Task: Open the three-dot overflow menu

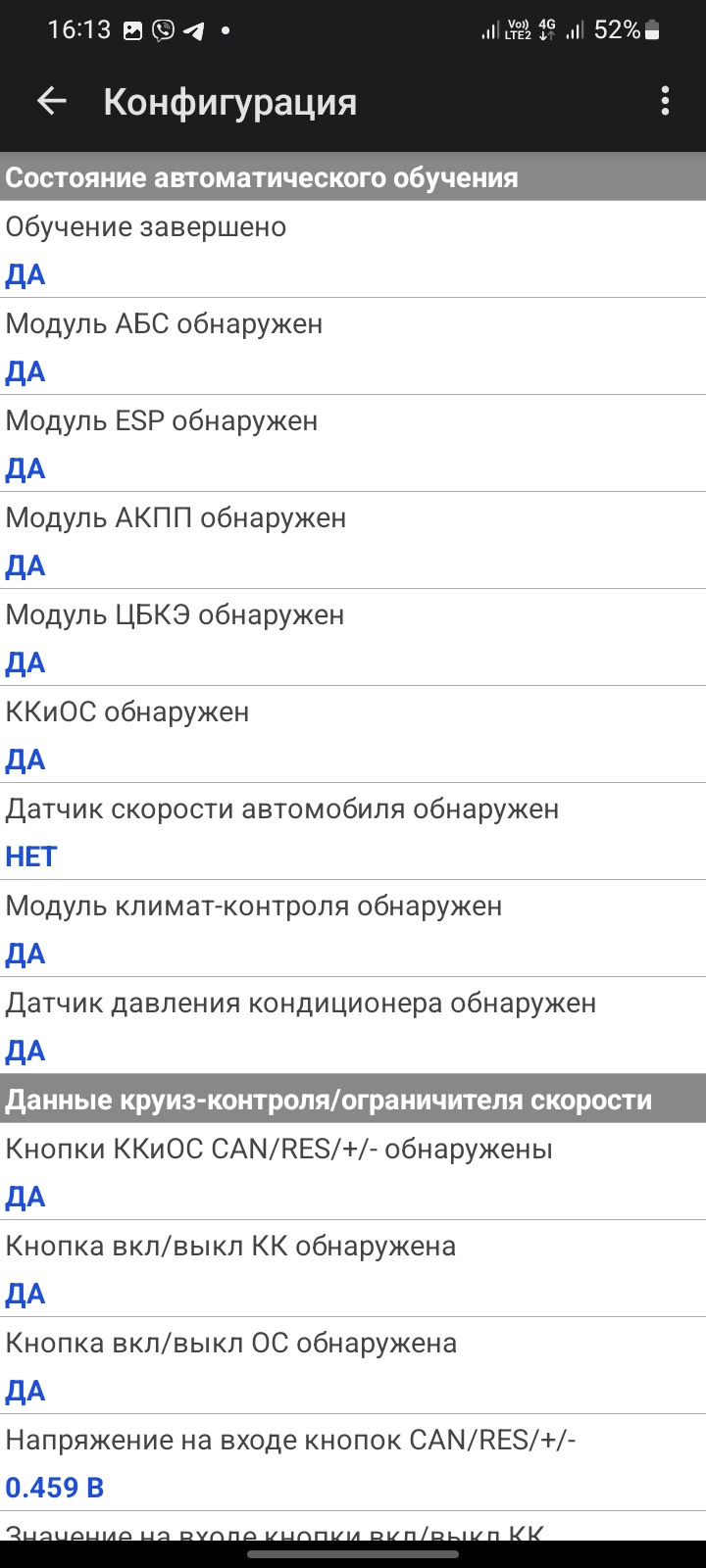Action: 665,101
